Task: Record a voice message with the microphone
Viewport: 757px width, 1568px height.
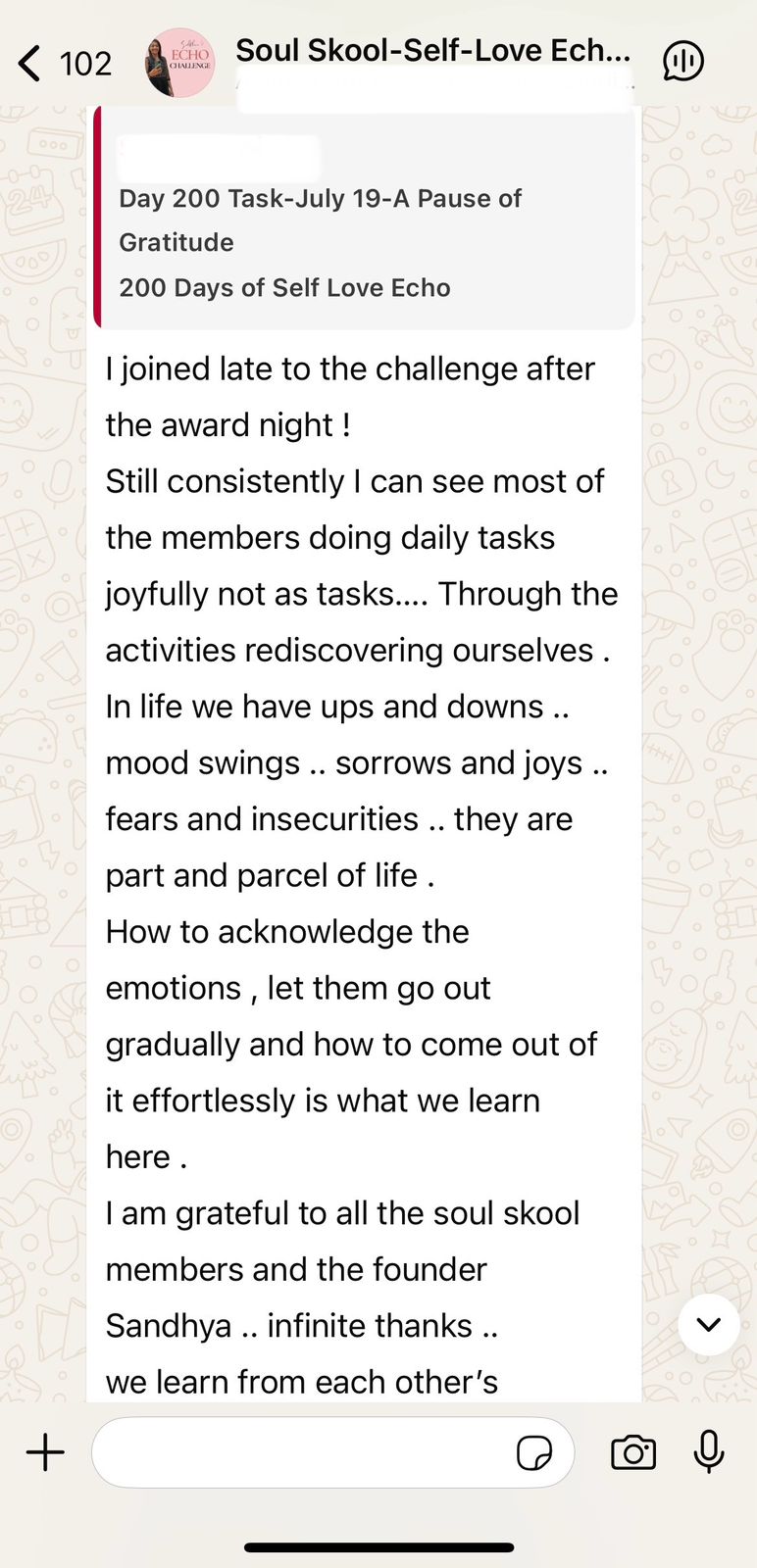Action: coord(709,1452)
